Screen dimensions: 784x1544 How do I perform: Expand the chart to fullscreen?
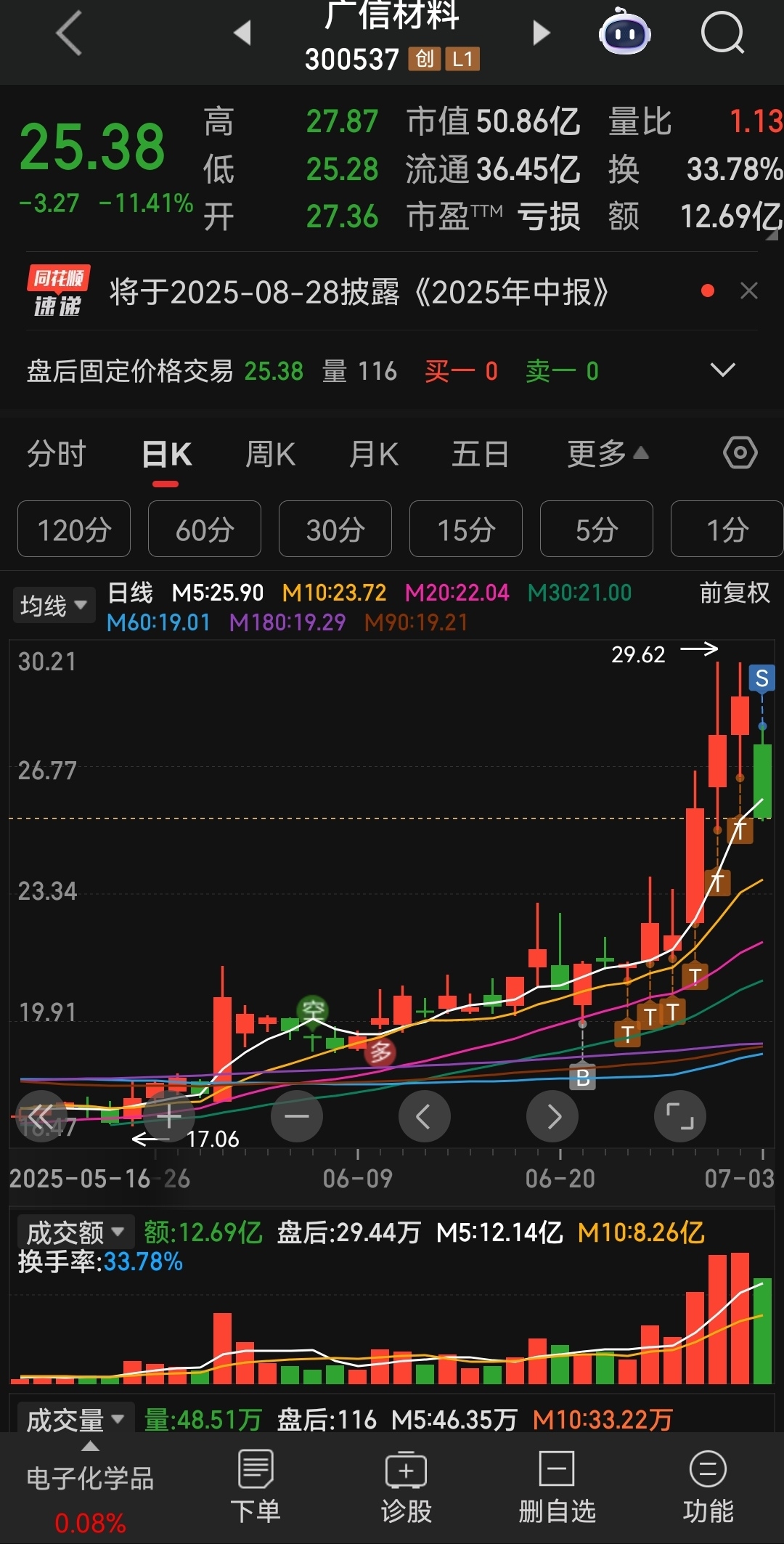(x=680, y=1116)
